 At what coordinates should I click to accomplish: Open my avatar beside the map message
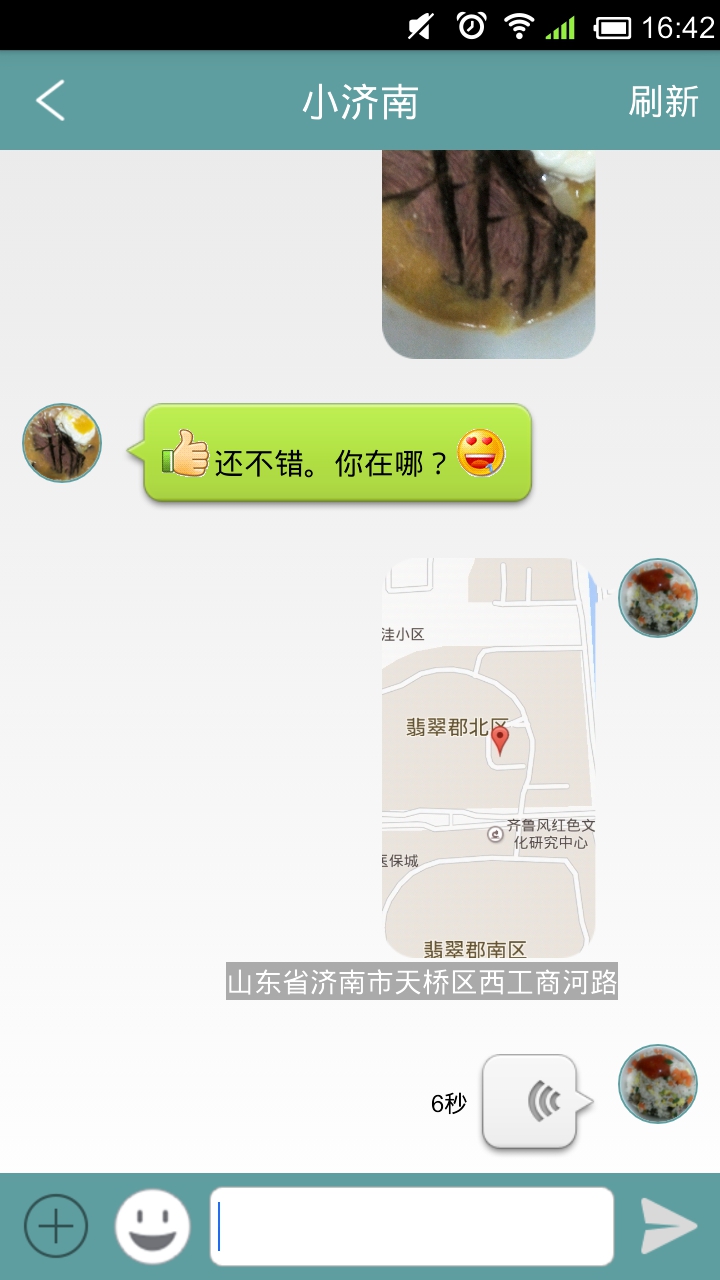[x=657, y=598]
